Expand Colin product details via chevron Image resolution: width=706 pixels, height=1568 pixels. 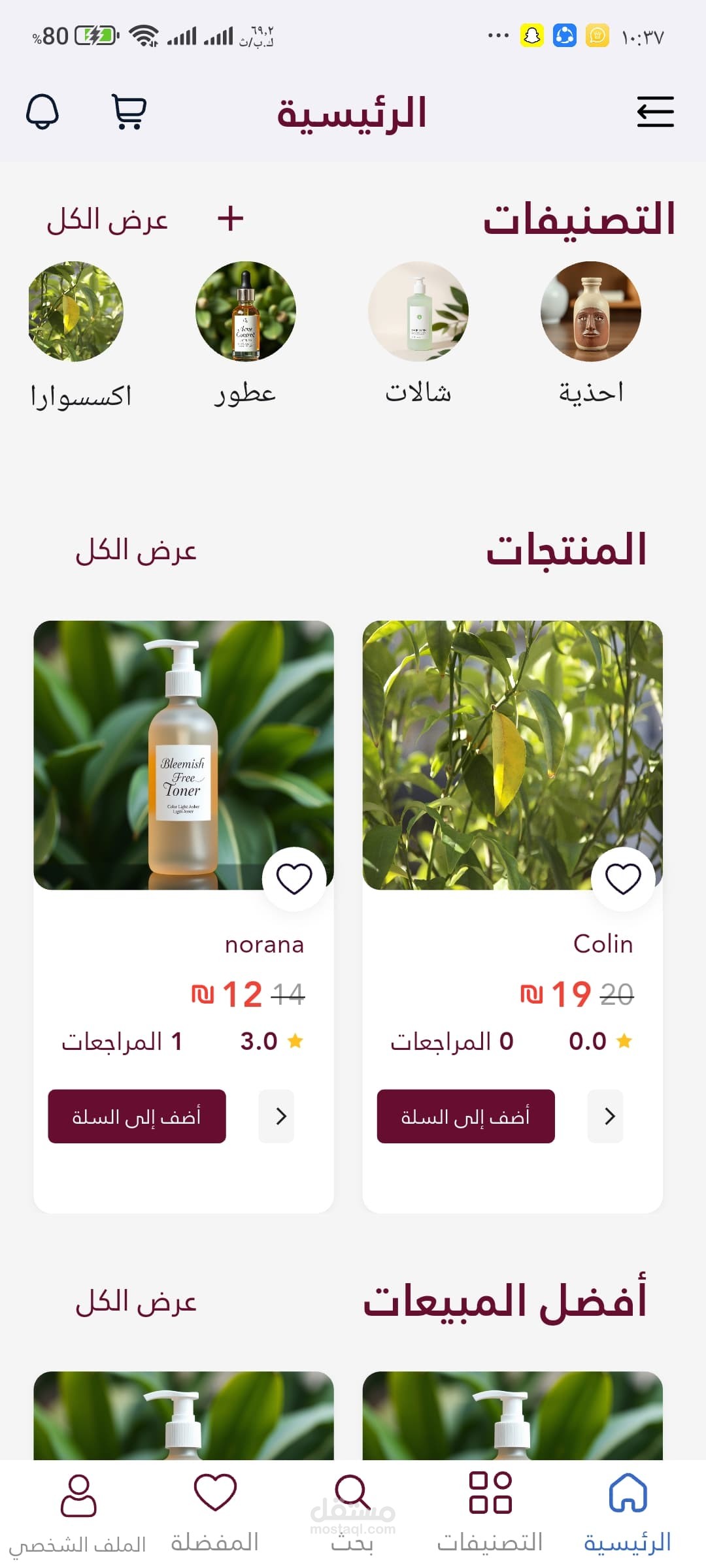(x=607, y=1117)
